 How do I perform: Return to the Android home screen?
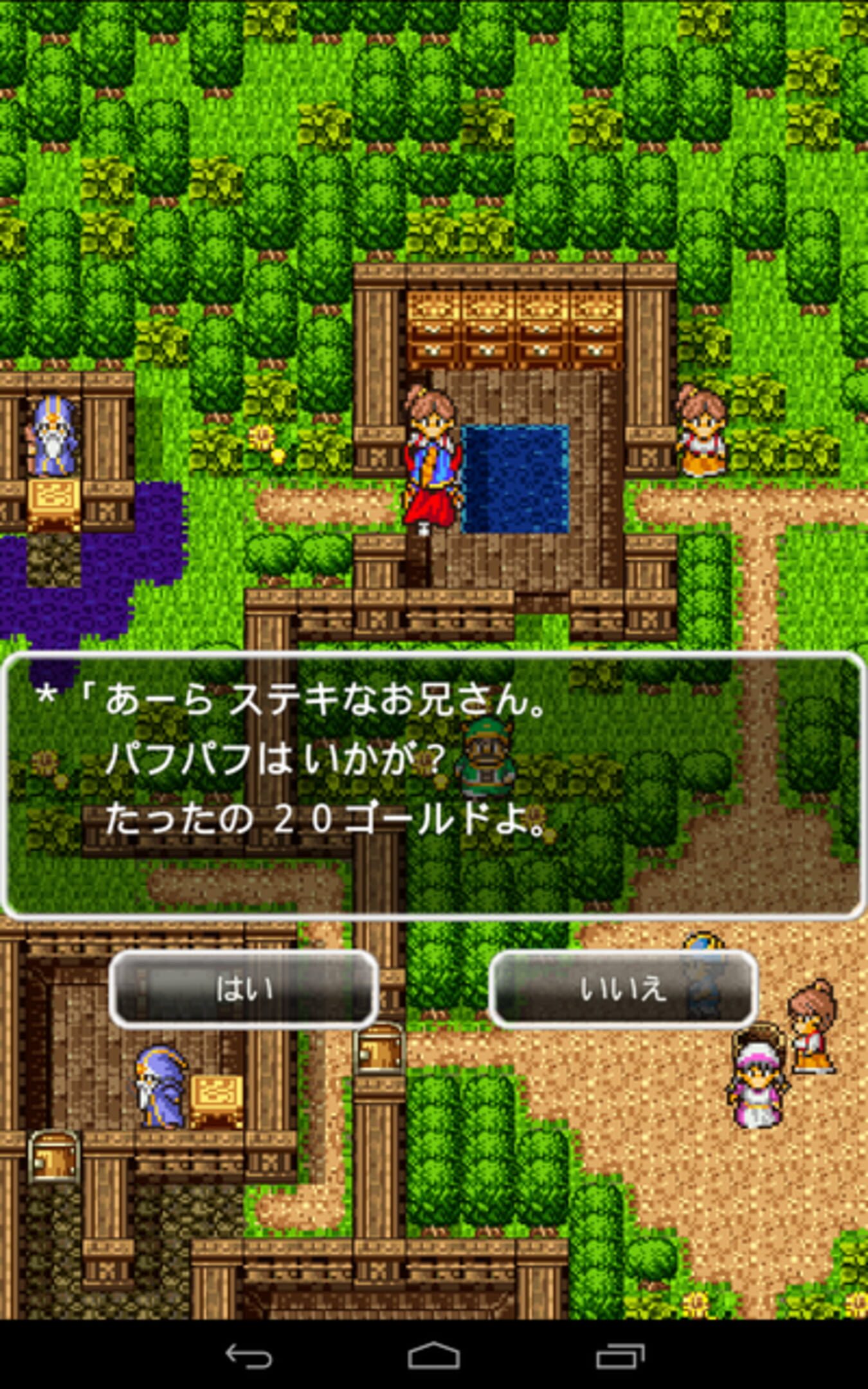tap(434, 1356)
